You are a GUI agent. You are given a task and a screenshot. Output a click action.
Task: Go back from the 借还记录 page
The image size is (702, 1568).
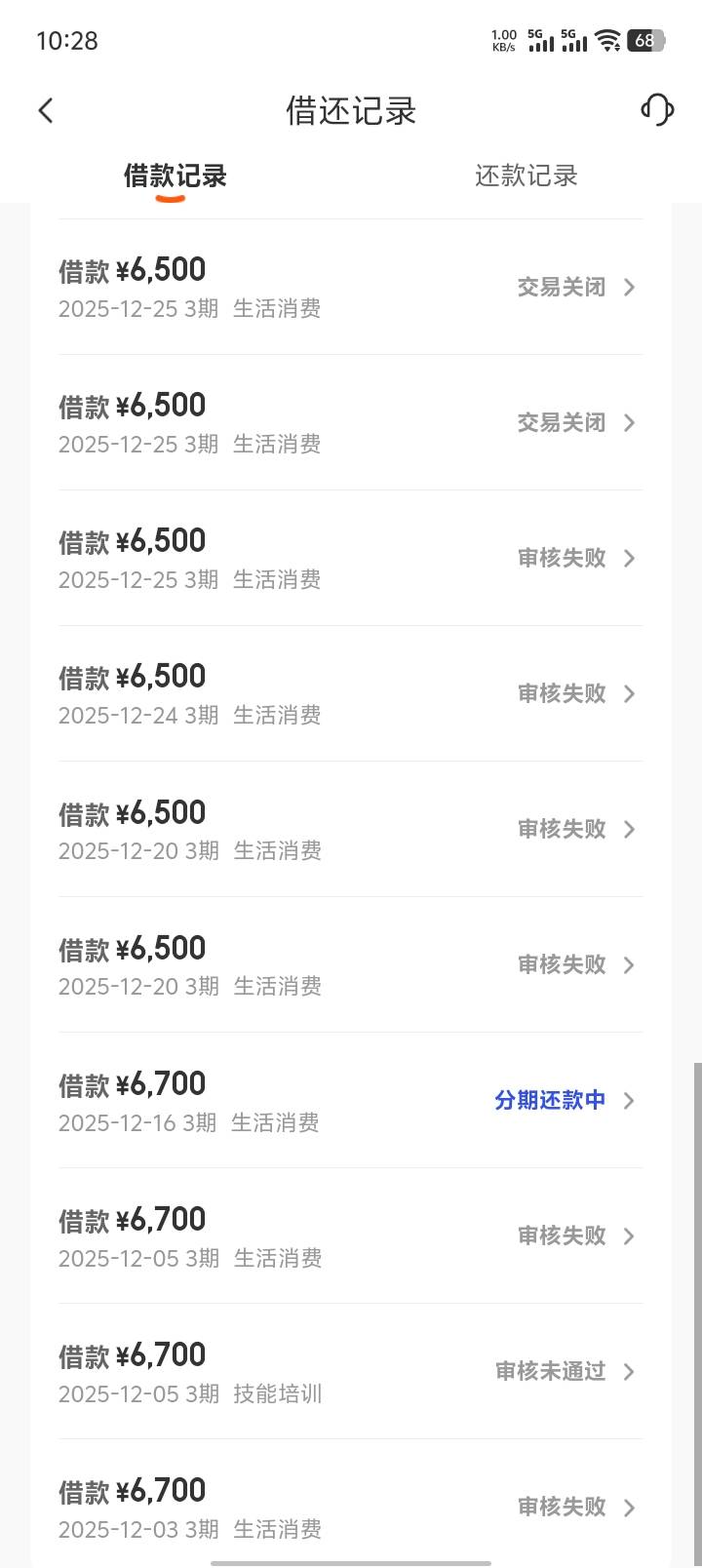[46, 110]
